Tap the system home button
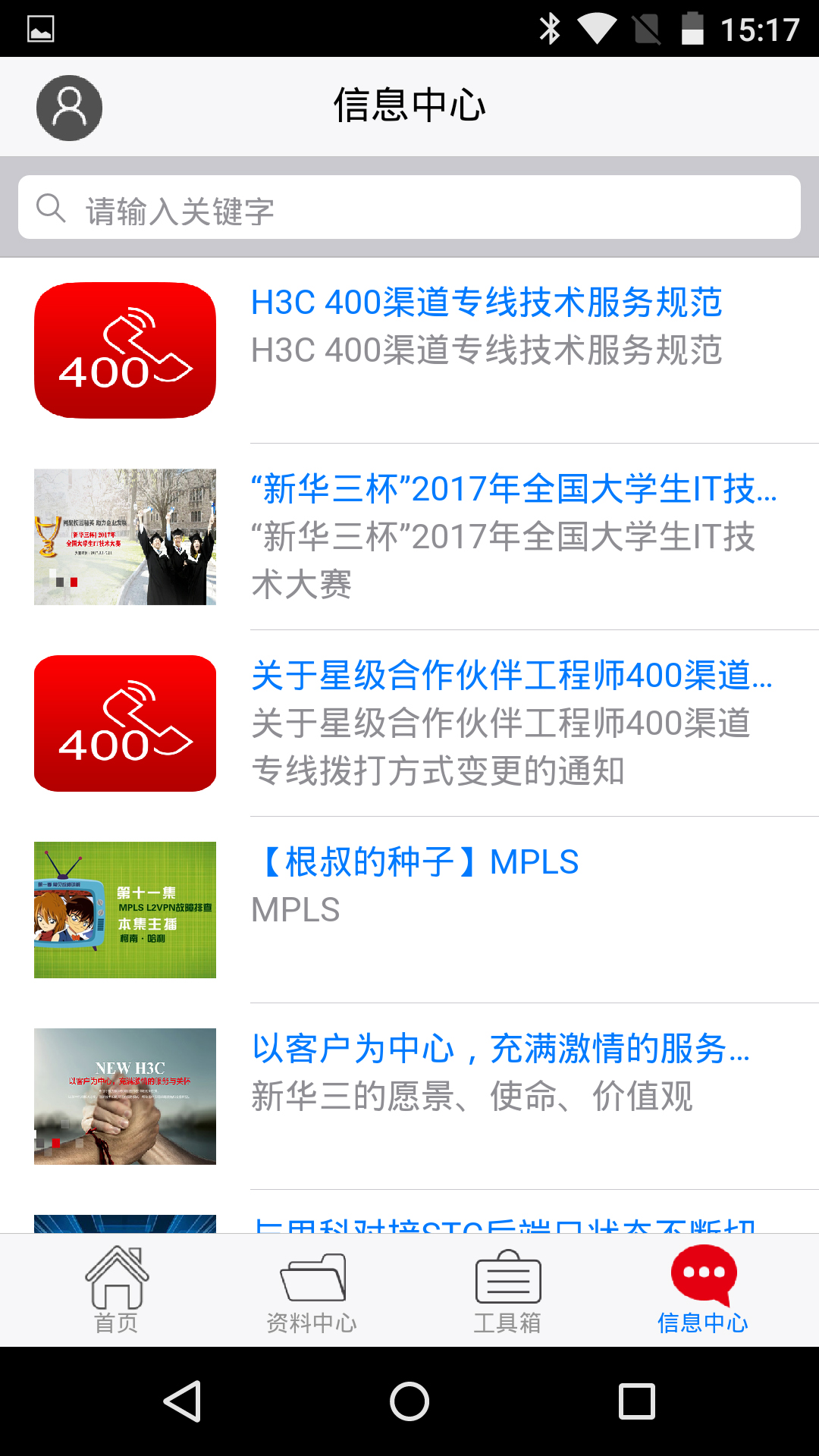Viewport: 819px width, 1456px height. coord(409,1401)
